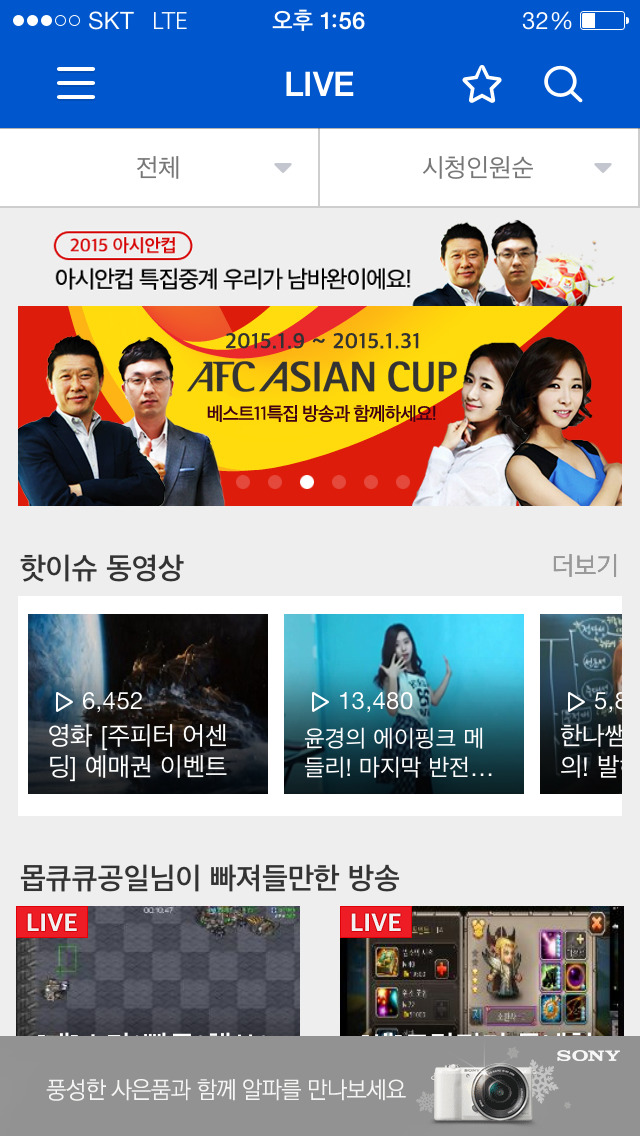This screenshot has height=1136, width=640.
Task: Open the search magnifier
Action: click(563, 85)
